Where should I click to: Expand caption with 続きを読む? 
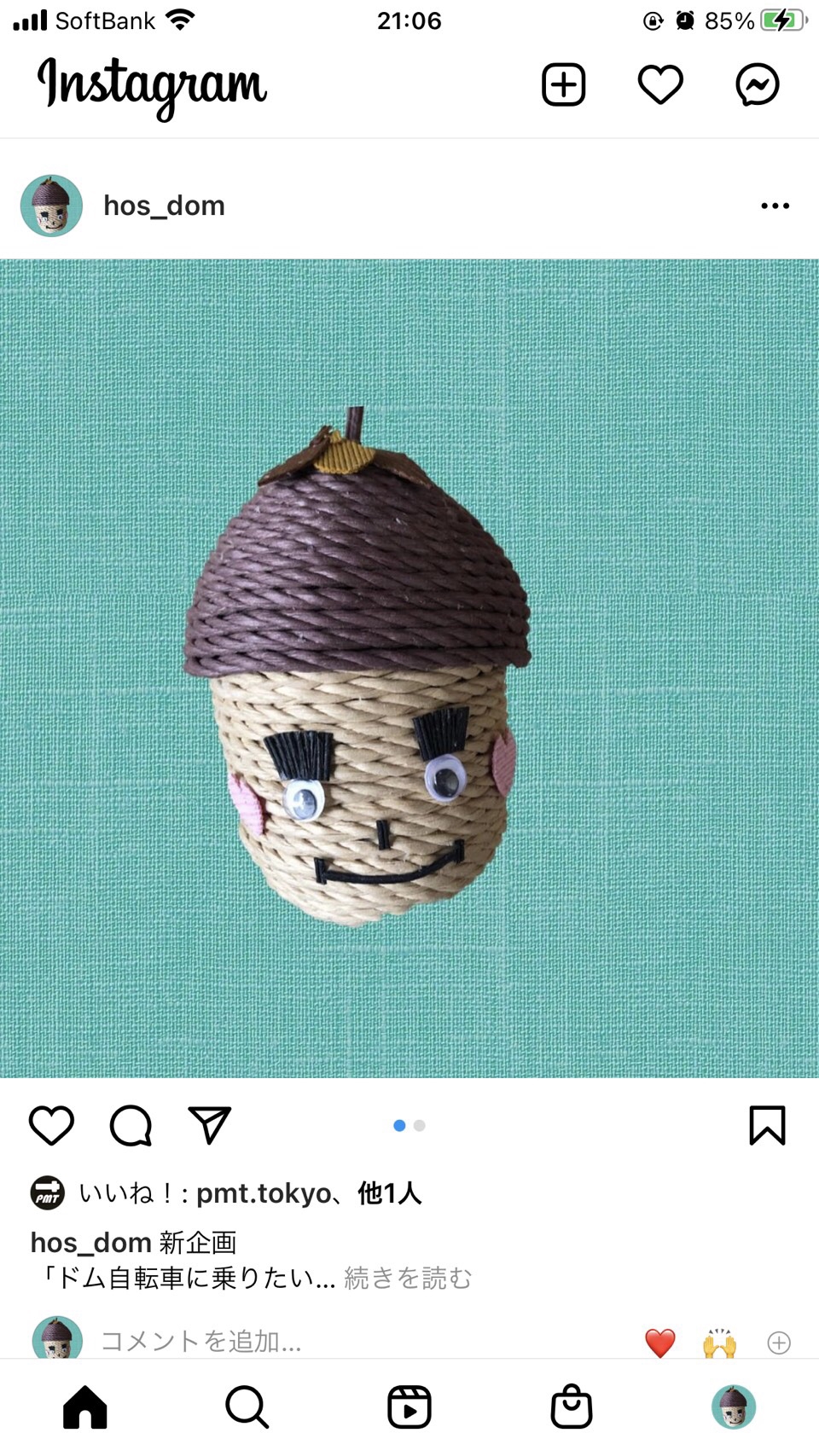tap(408, 1278)
